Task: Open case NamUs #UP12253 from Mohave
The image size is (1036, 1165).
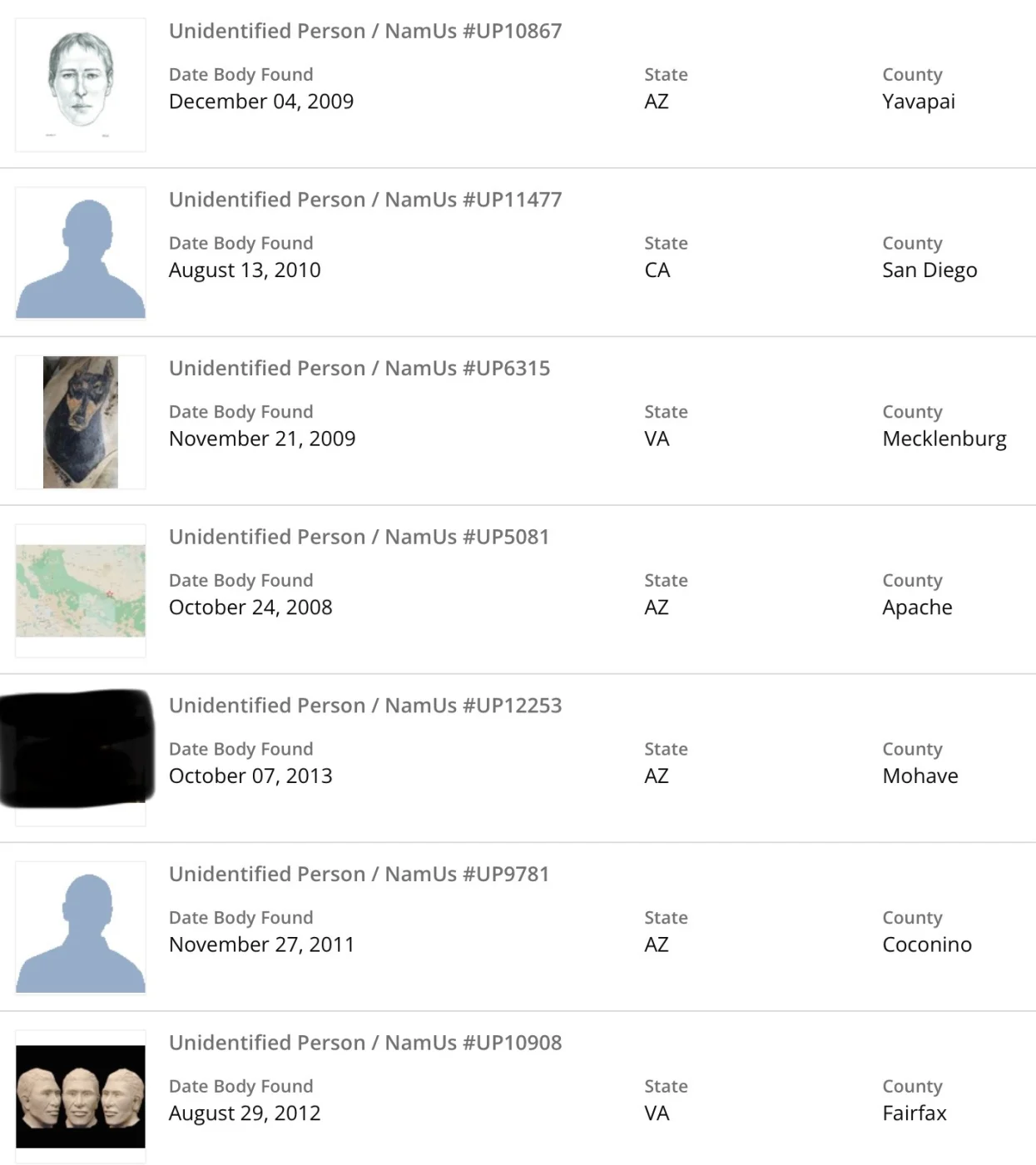Action: coord(365,706)
